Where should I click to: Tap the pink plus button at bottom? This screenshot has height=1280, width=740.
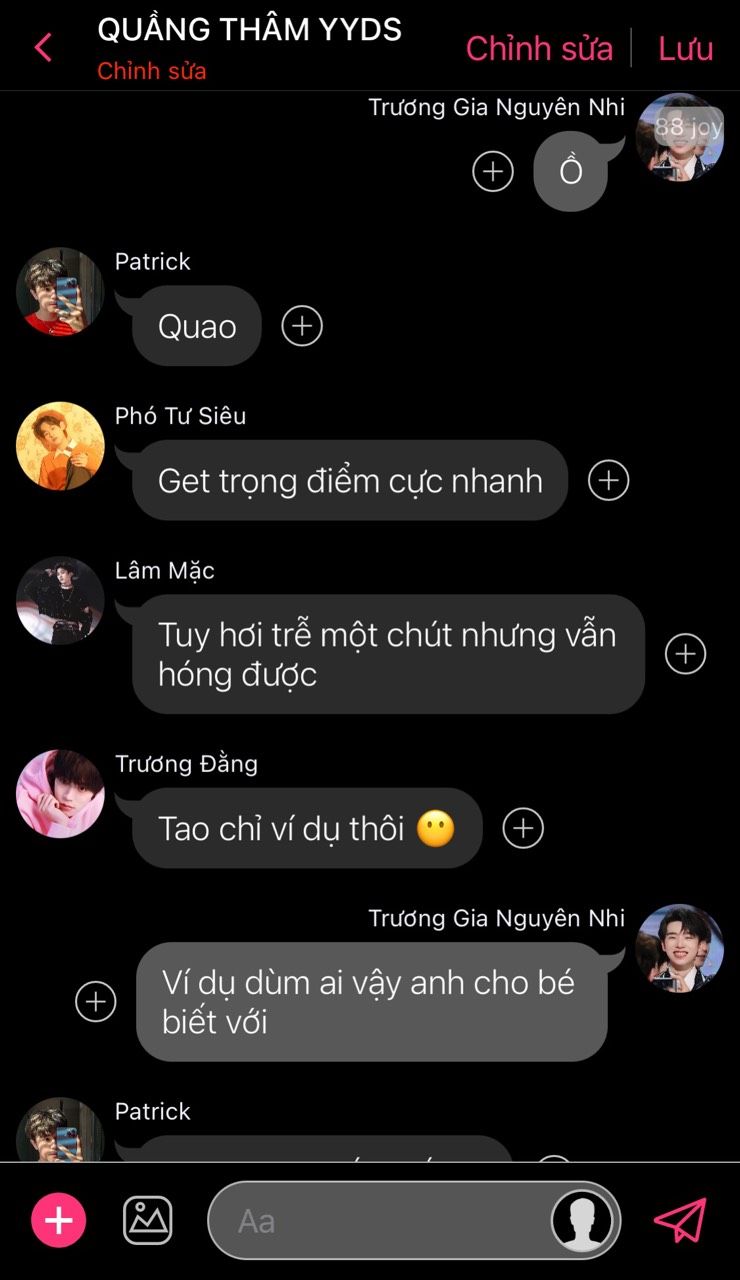point(59,1221)
